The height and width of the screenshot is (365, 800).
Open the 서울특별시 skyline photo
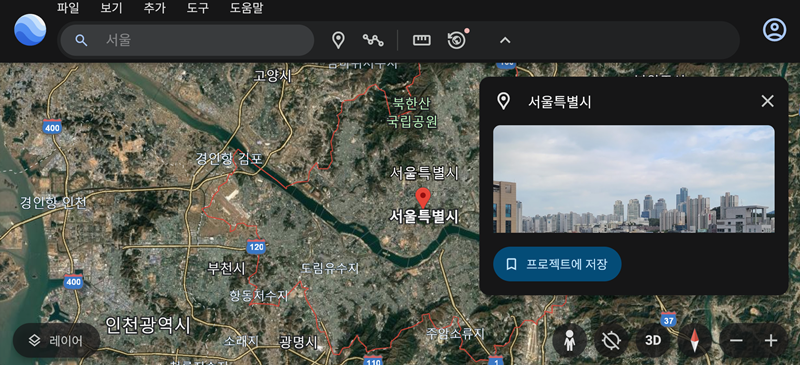[634, 179]
